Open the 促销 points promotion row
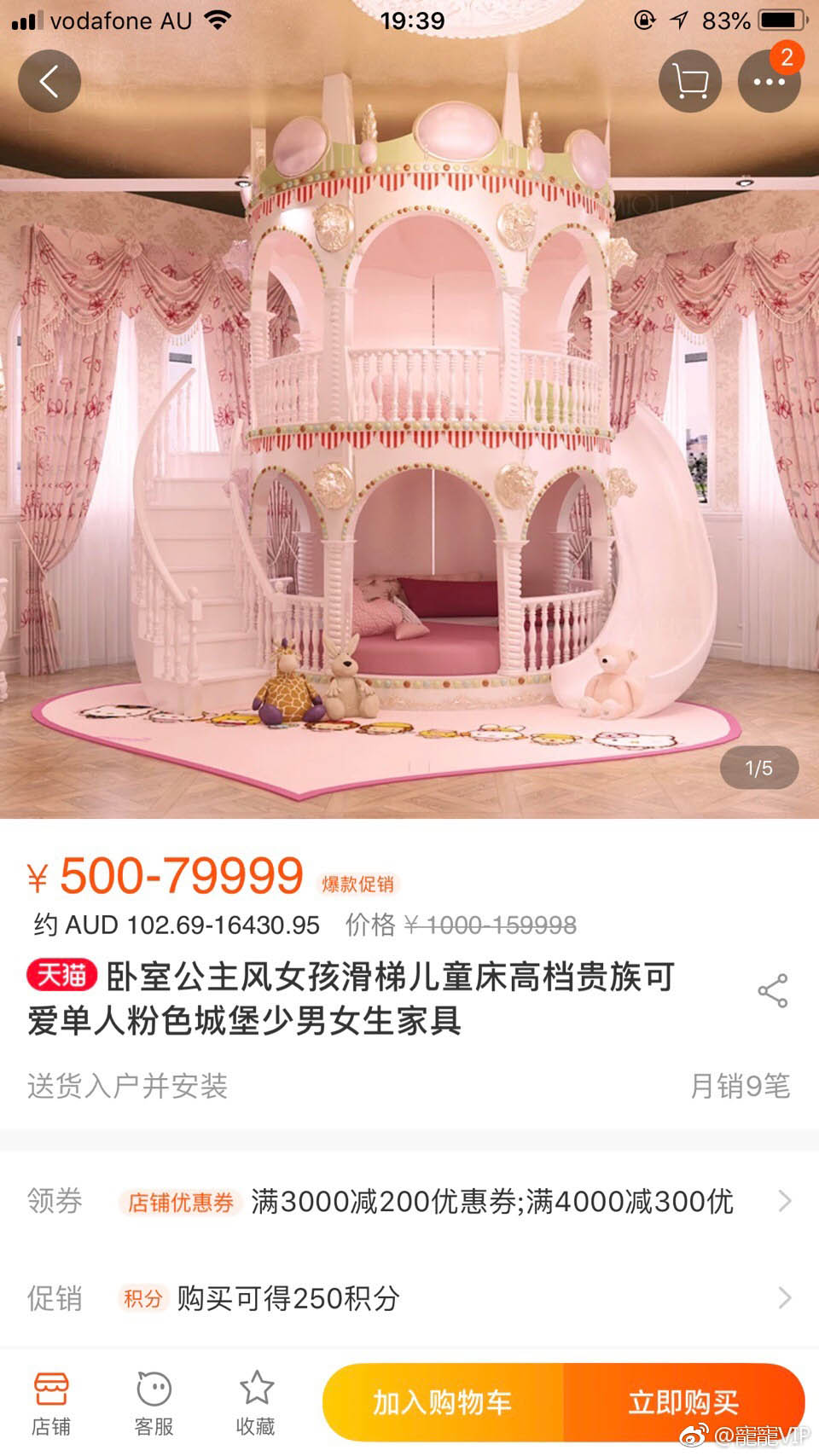The width and height of the screenshot is (819, 1456). tap(409, 1298)
